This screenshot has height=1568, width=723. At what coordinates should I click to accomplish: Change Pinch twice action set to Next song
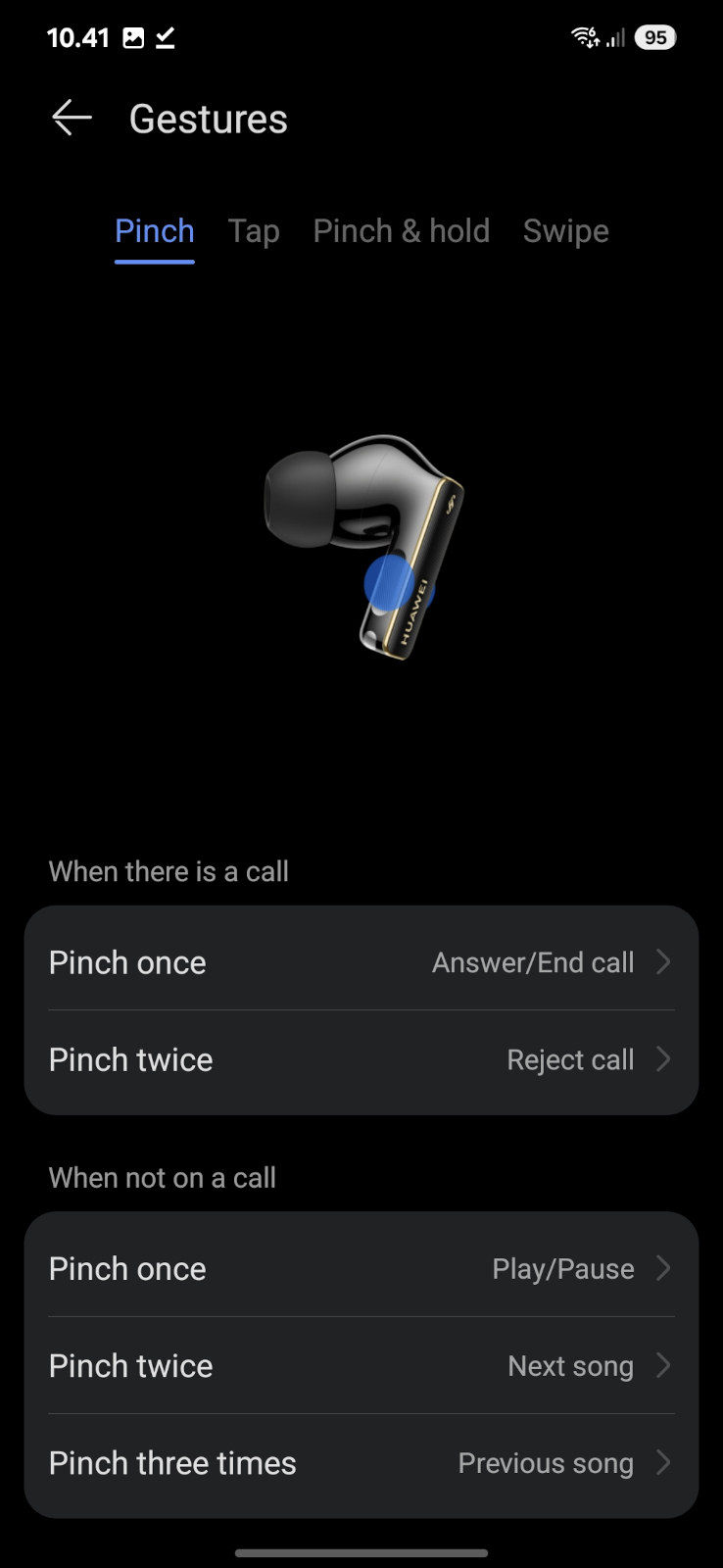pyautogui.click(x=361, y=1366)
